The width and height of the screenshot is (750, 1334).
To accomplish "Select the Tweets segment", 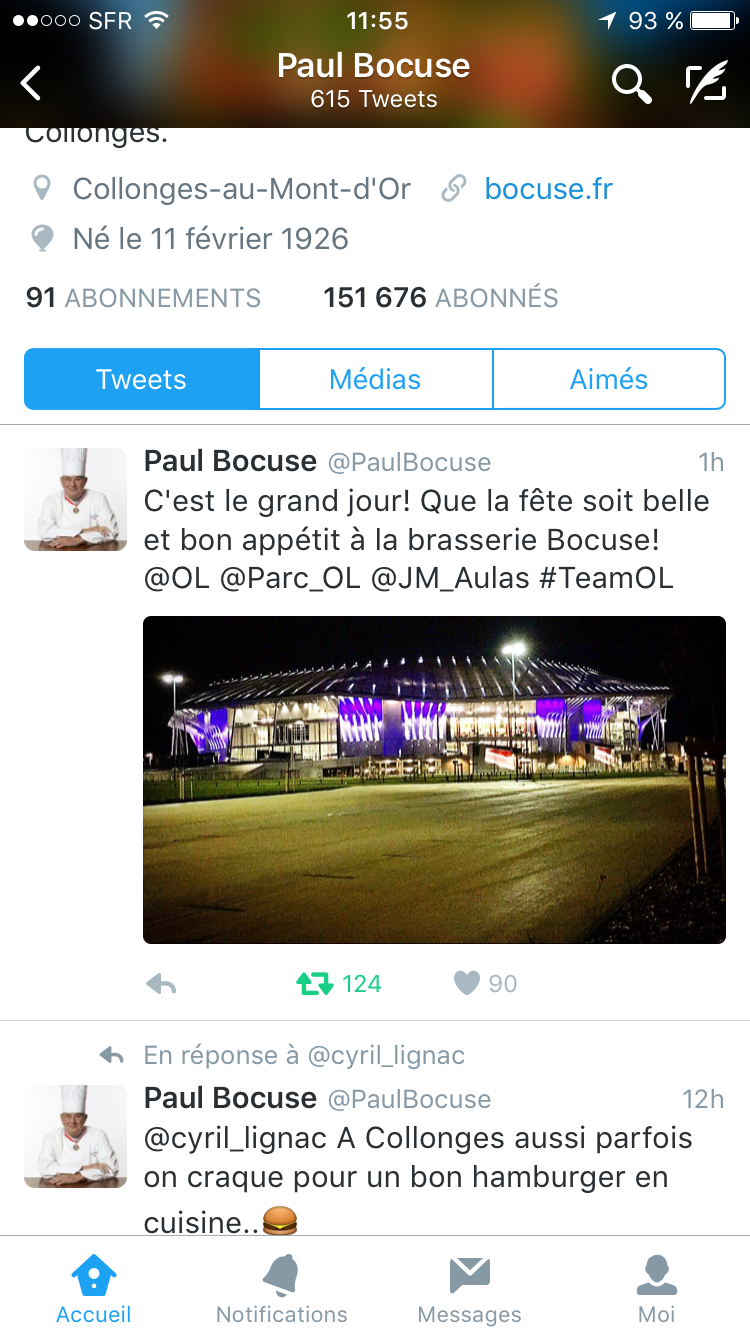I will tap(142, 379).
